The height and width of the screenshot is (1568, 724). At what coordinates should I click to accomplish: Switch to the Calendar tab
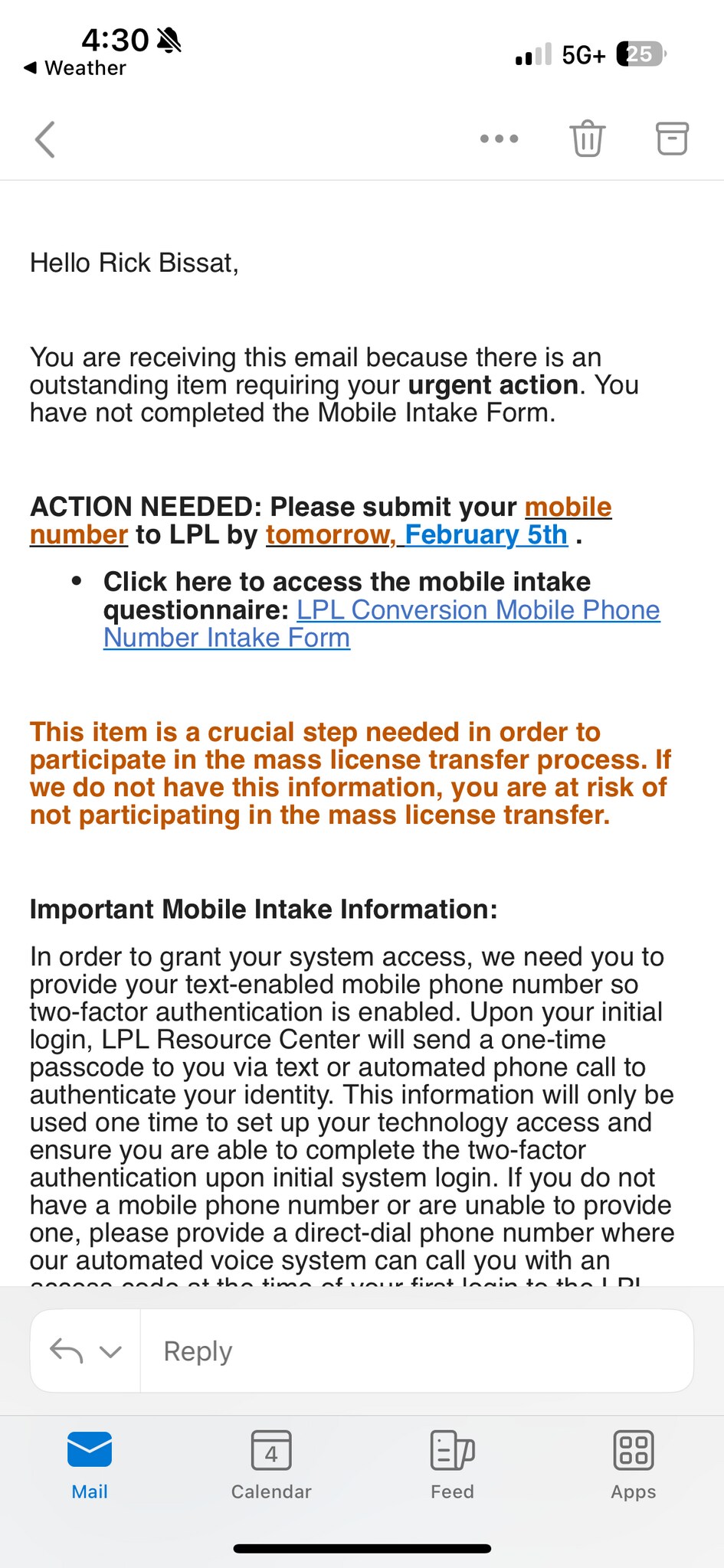[x=271, y=1465]
